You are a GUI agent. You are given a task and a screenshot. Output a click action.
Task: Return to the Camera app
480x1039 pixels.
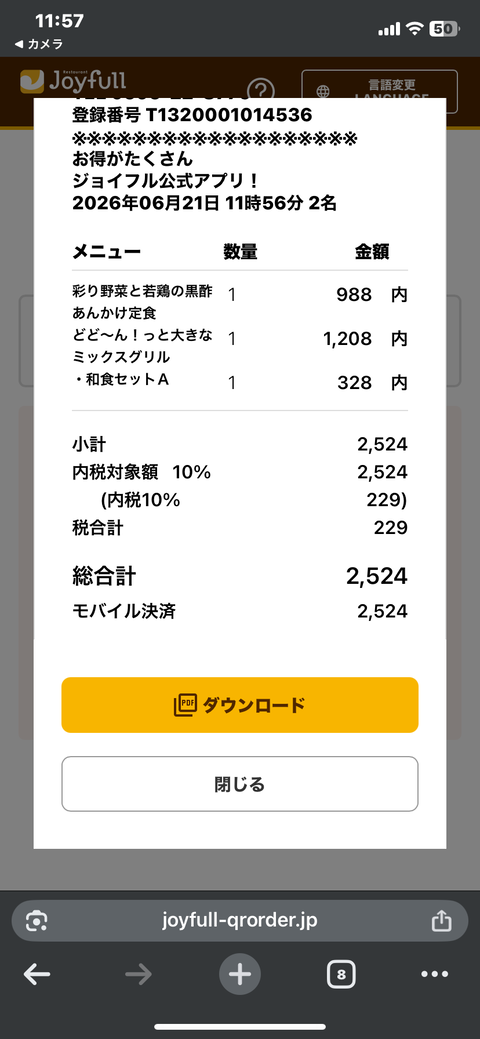pyautogui.click(x=38, y=44)
